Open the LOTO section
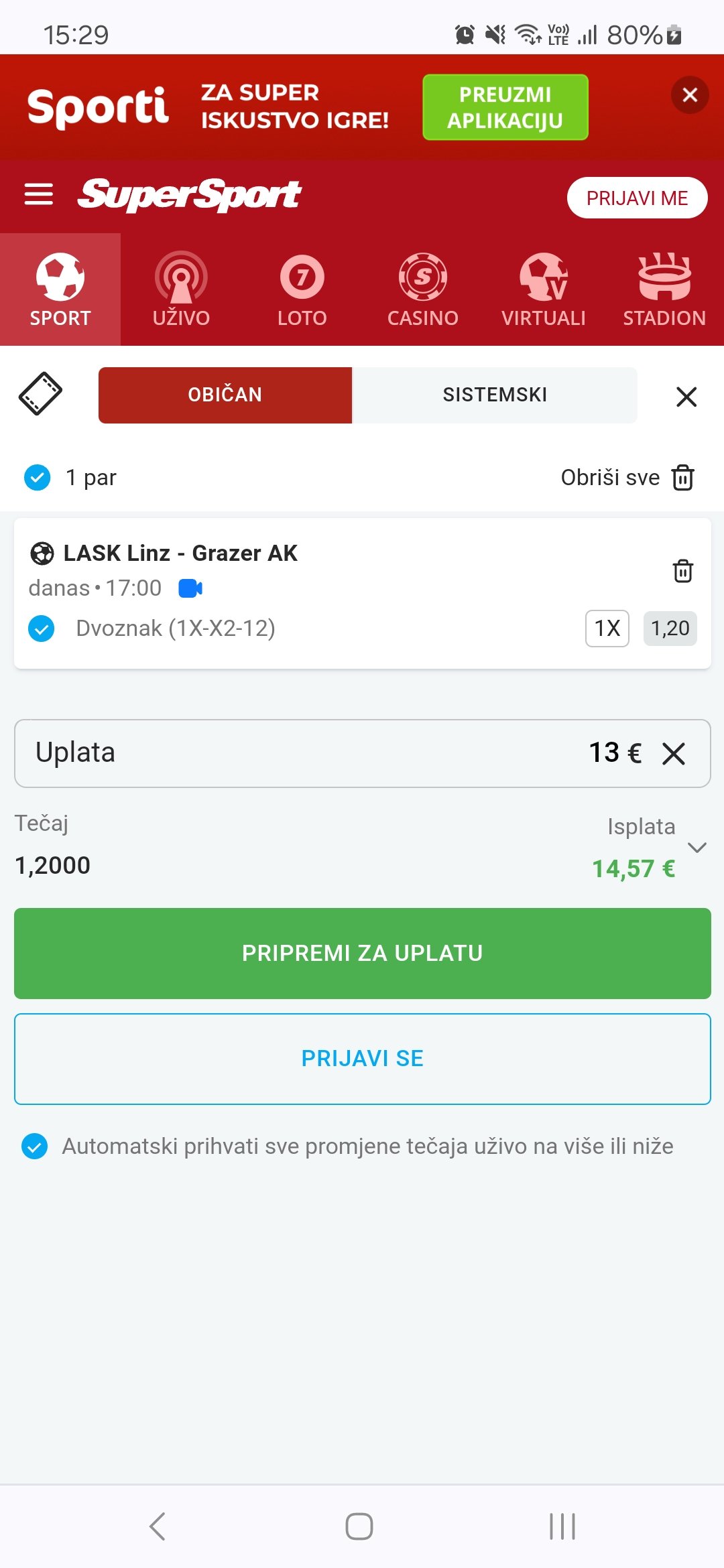The height and width of the screenshot is (1568, 724). click(x=302, y=289)
